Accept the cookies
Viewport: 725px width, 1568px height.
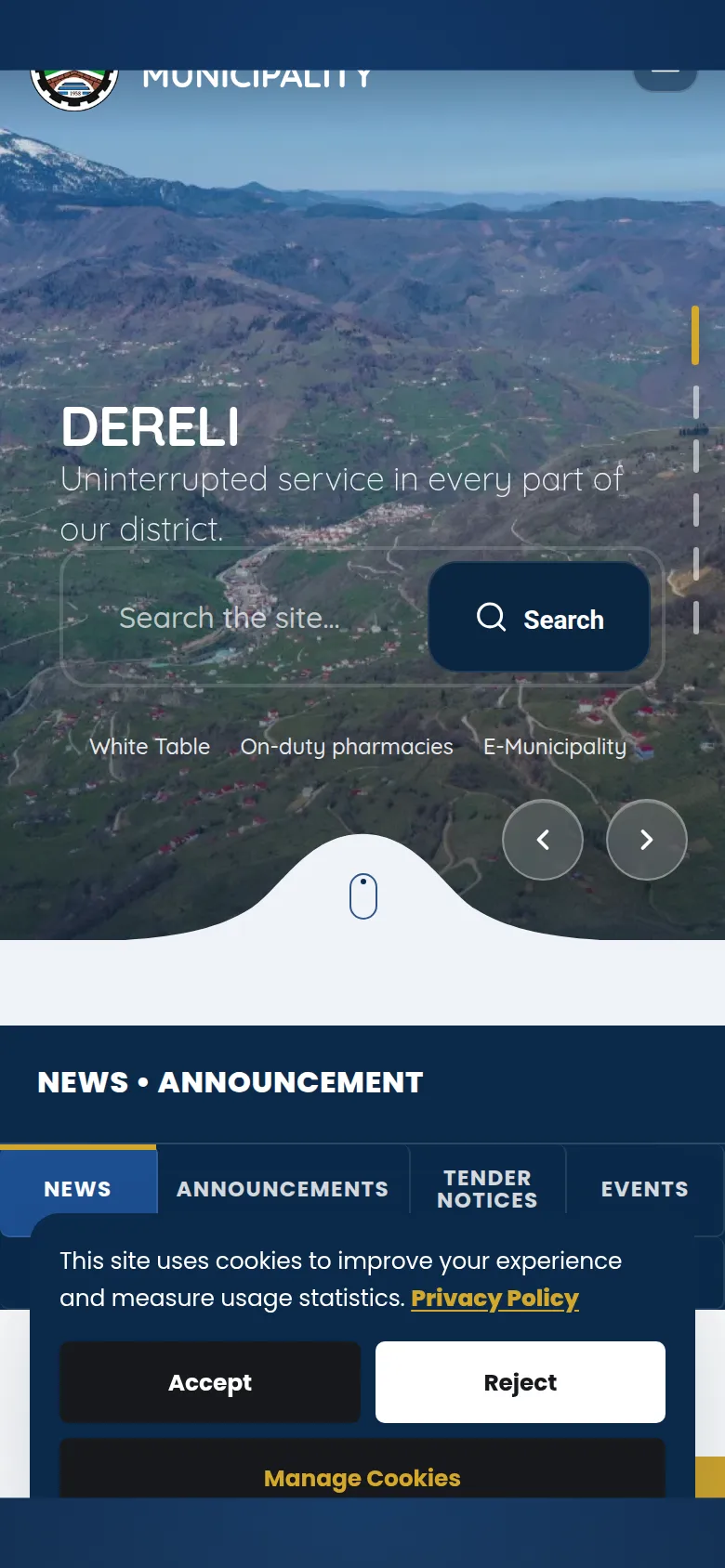click(210, 1382)
